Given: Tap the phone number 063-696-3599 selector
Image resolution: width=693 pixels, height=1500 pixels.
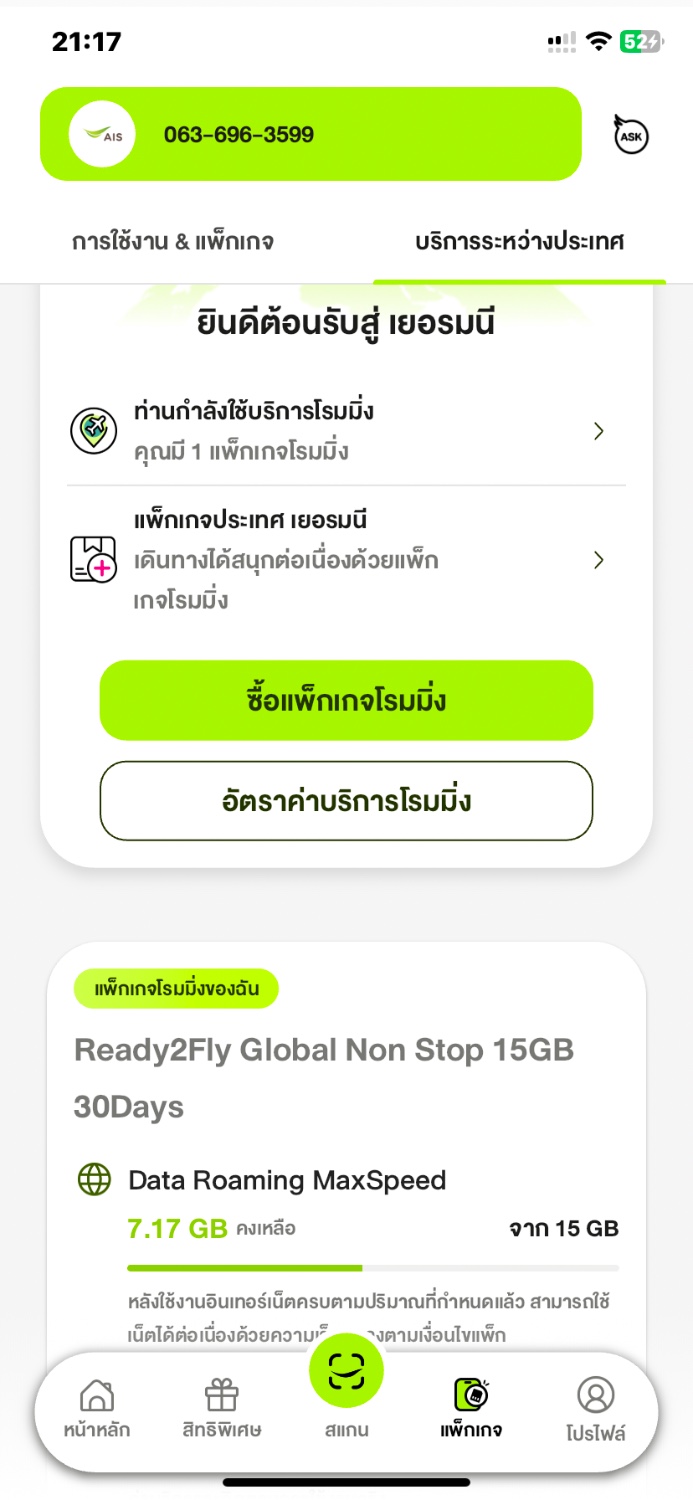Looking at the screenshot, I should tap(311, 134).
